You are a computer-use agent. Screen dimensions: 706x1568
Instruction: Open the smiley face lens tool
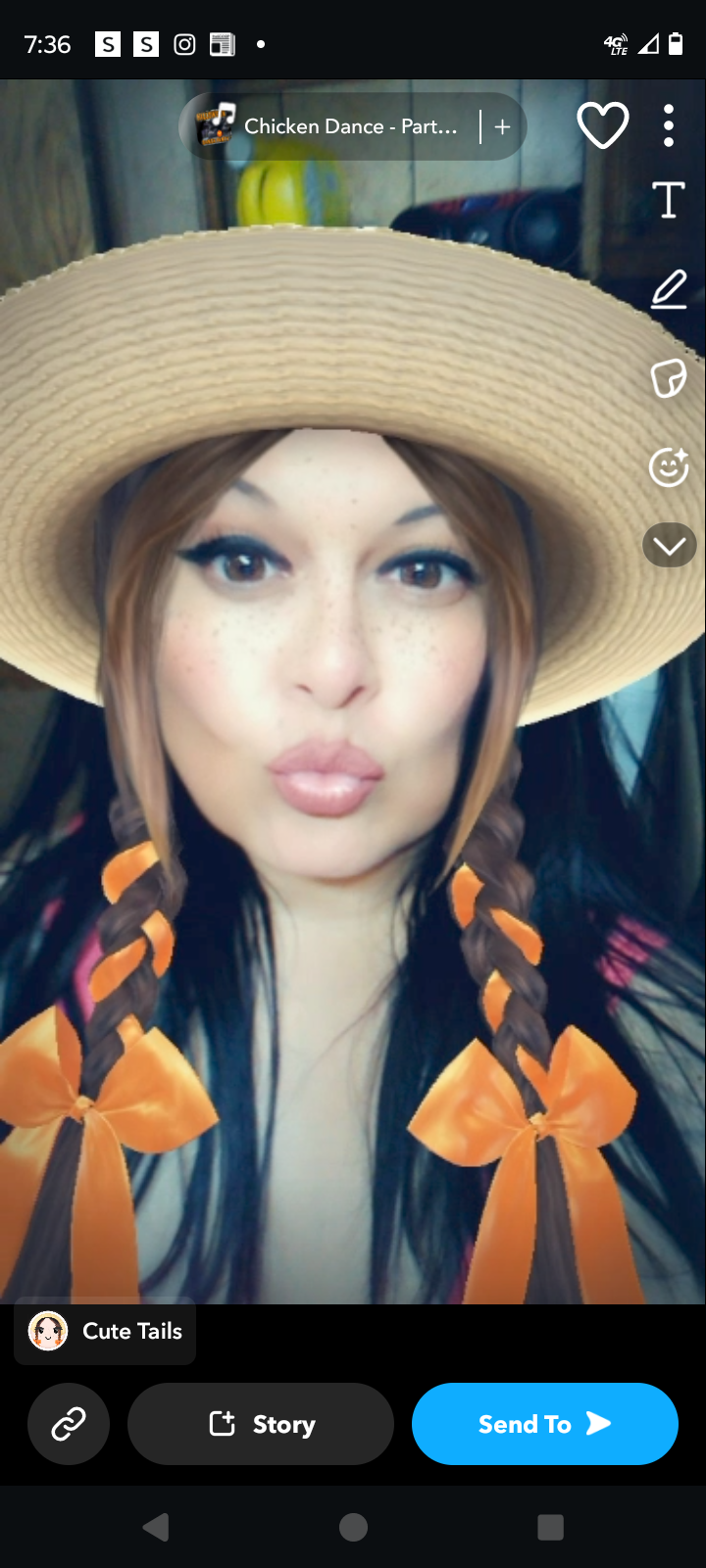click(669, 466)
